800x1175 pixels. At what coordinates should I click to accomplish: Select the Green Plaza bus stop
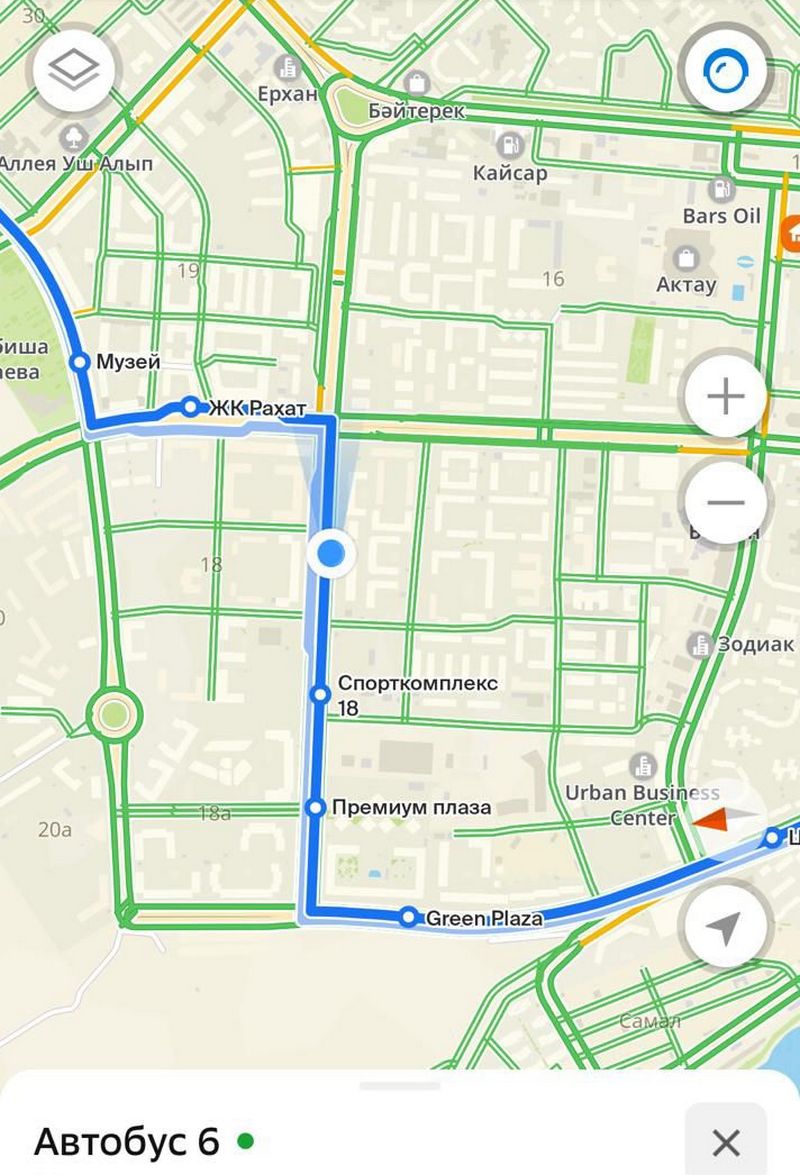coord(408,917)
